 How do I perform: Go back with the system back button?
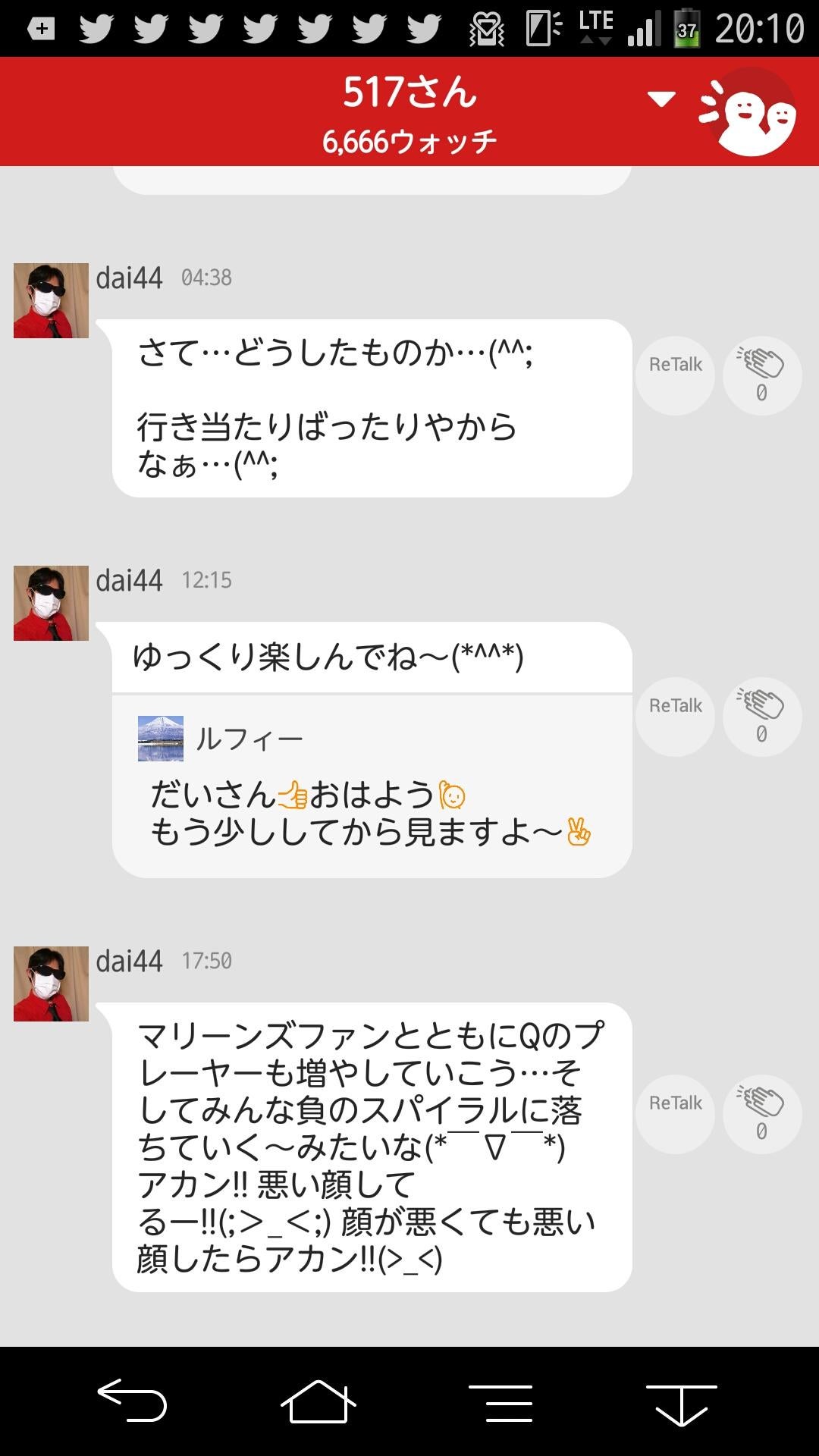coord(132,1400)
